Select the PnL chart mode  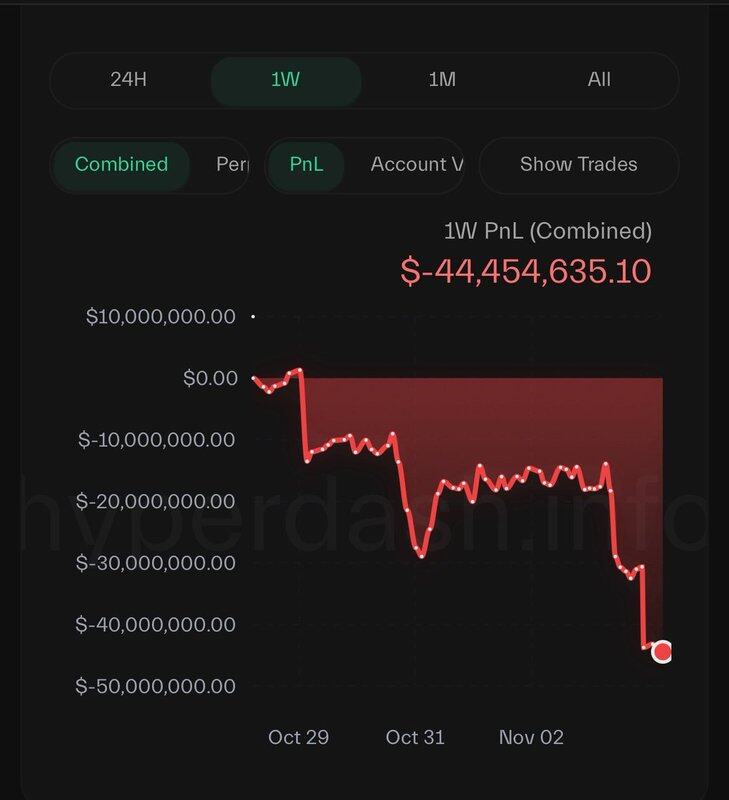pyautogui.click(x=306, y=165)
